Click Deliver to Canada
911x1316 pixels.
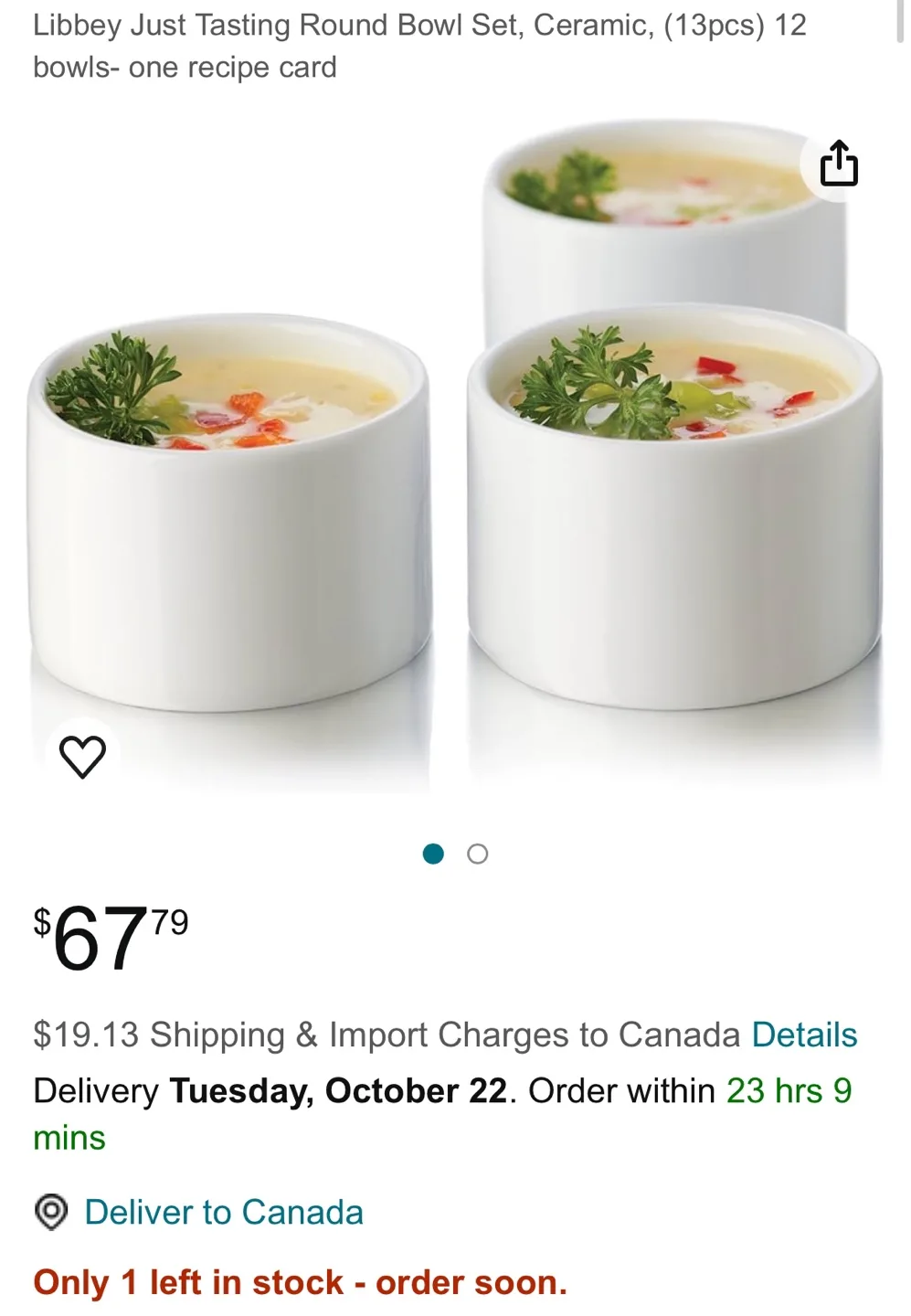[222, 1213]
